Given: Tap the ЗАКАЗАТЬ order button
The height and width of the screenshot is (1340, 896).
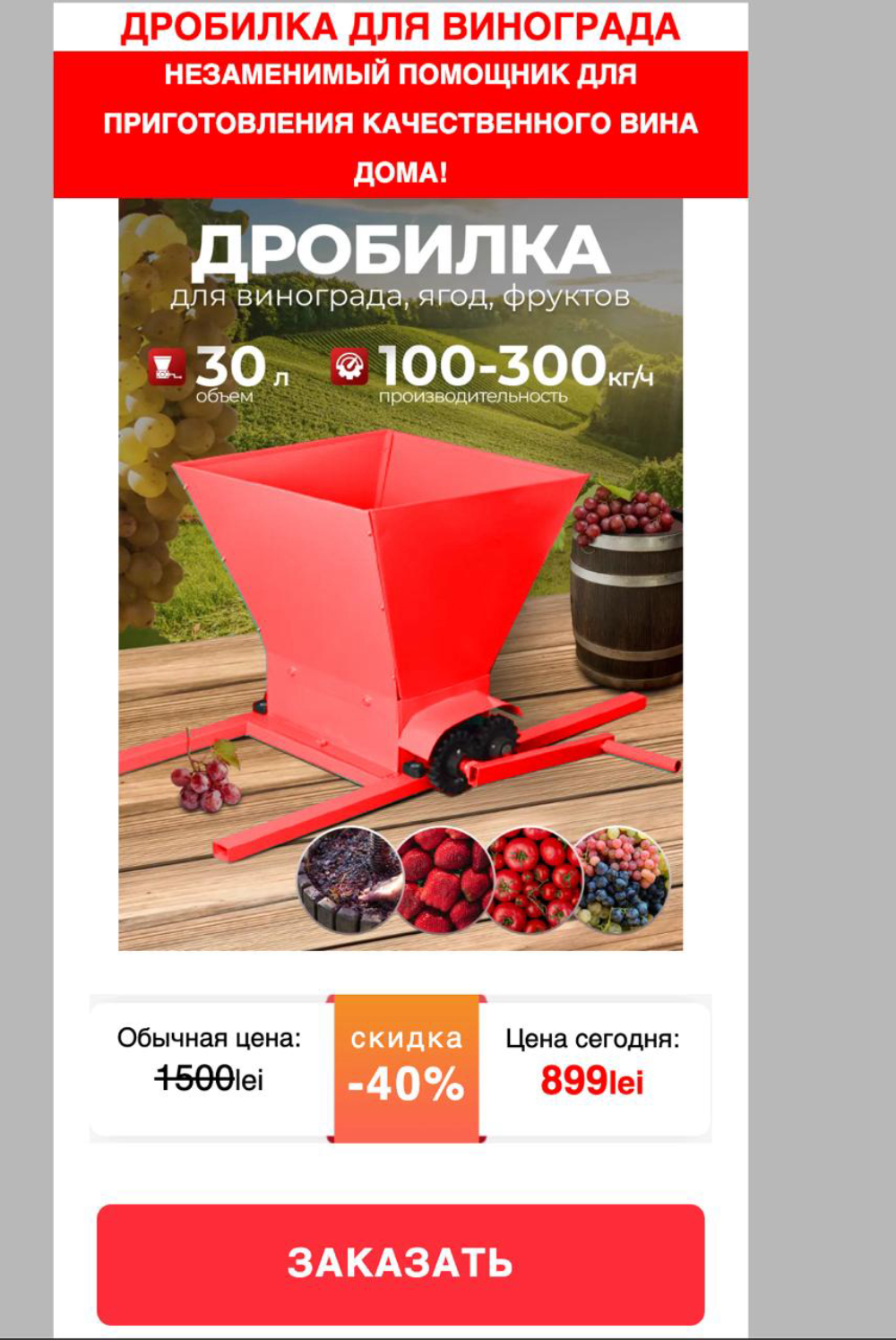Looking at the screenshot, I should pyautogui.click(x=401, y=1264).
